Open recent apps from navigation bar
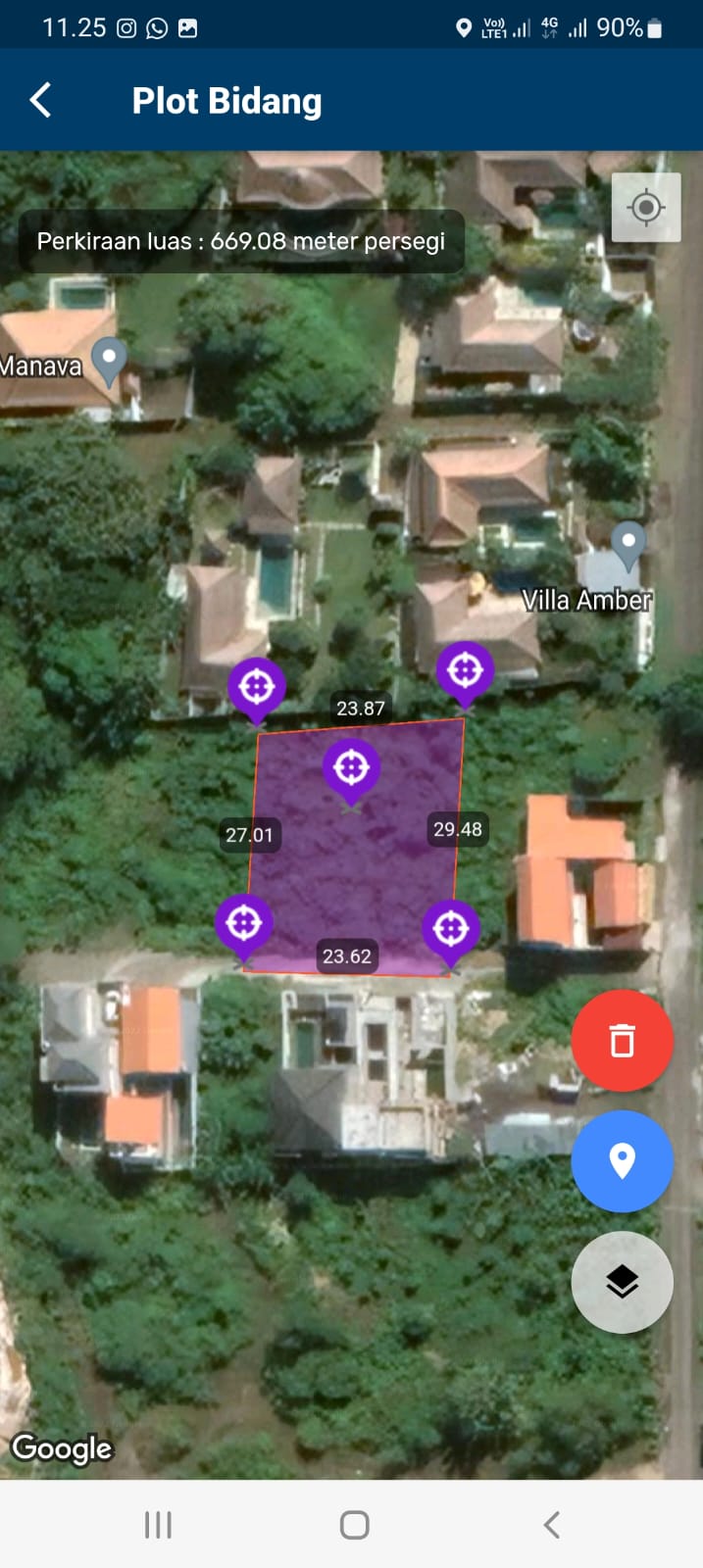Image resolution: width=703 pixels, height=1568 pixels. coord(158,1524)
